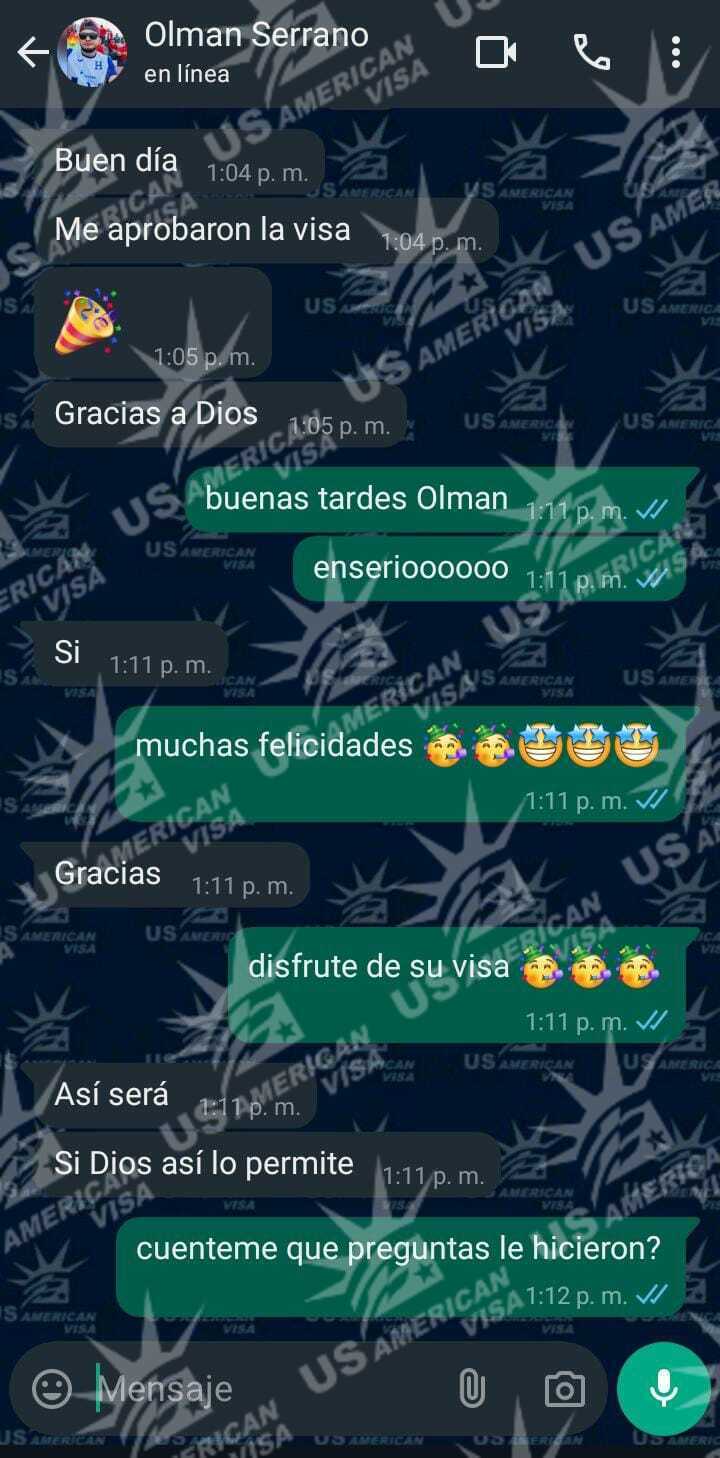Open the overflow menu
The height and width of the screenshot is (1458, 720).
[x=676, y=53]
